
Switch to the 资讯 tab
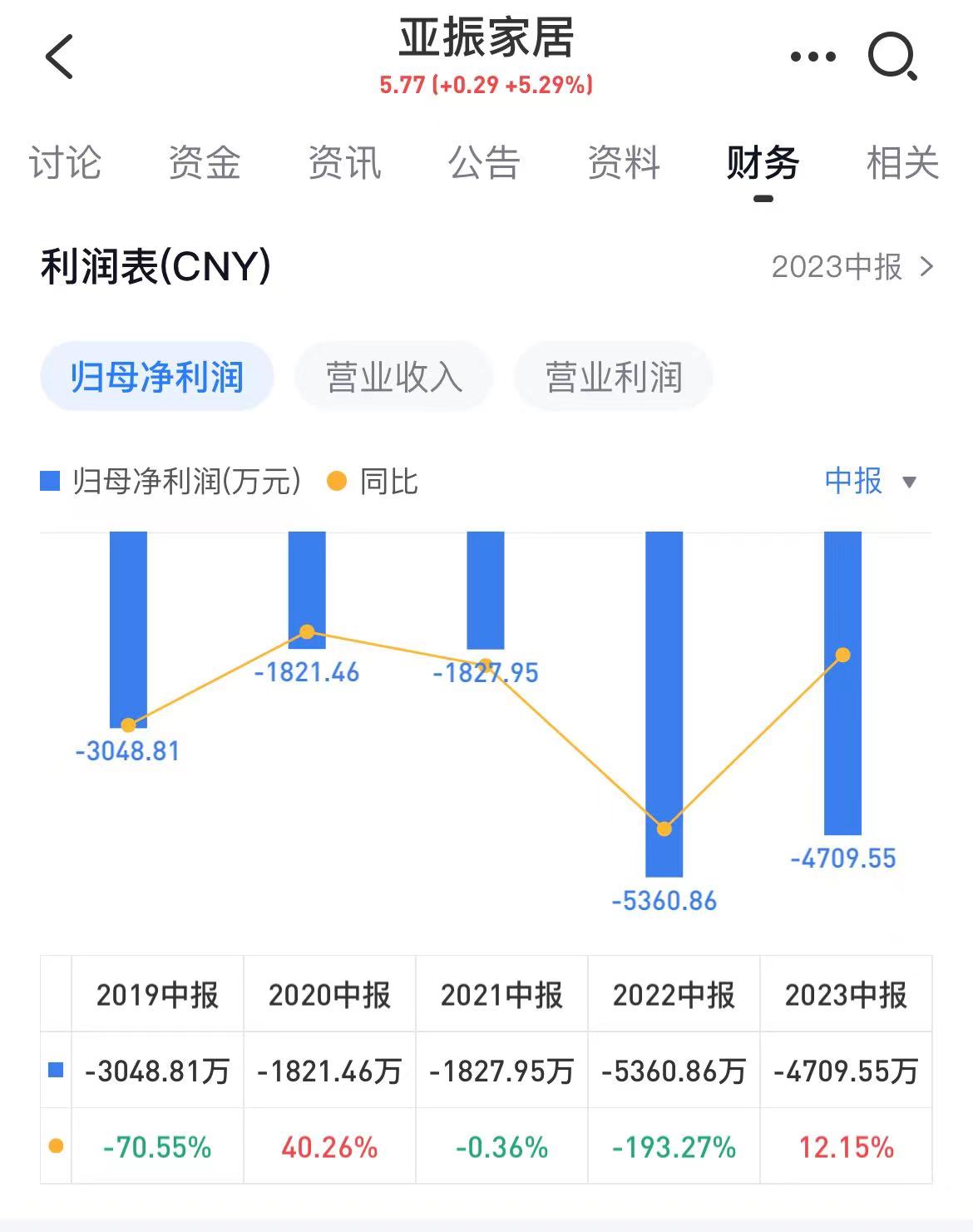point(344,162)
